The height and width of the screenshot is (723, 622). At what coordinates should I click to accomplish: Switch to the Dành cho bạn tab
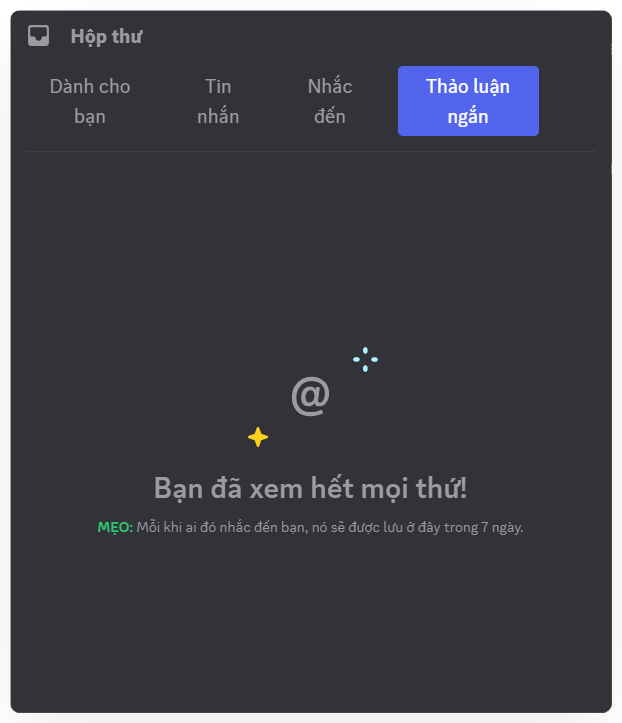click(x=90, y=101)
